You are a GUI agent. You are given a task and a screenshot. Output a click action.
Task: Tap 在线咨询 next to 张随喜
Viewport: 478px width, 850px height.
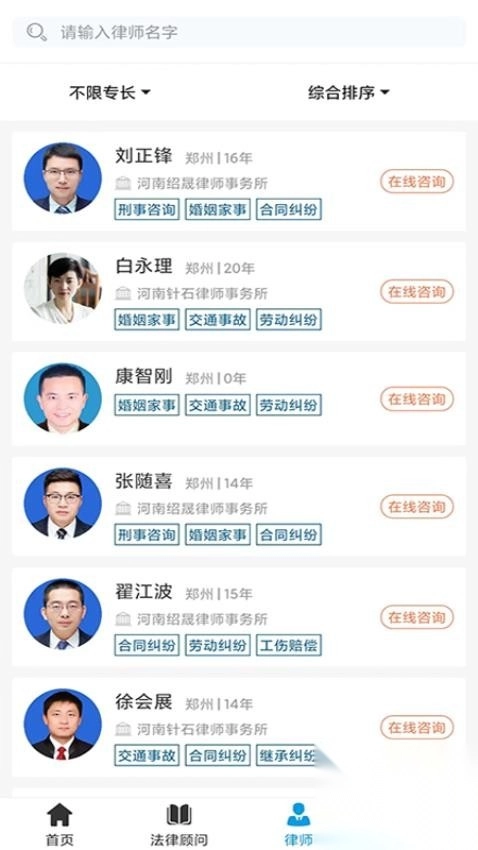pos(416,507)
